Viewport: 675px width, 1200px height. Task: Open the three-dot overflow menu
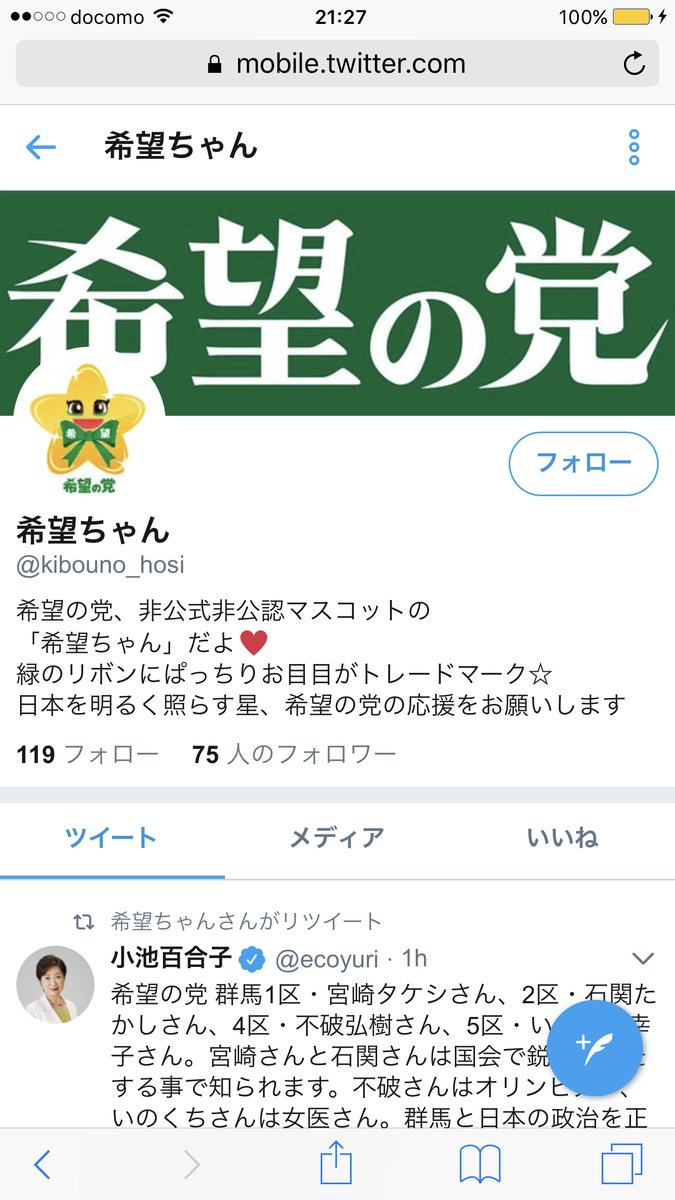point(633,148)
